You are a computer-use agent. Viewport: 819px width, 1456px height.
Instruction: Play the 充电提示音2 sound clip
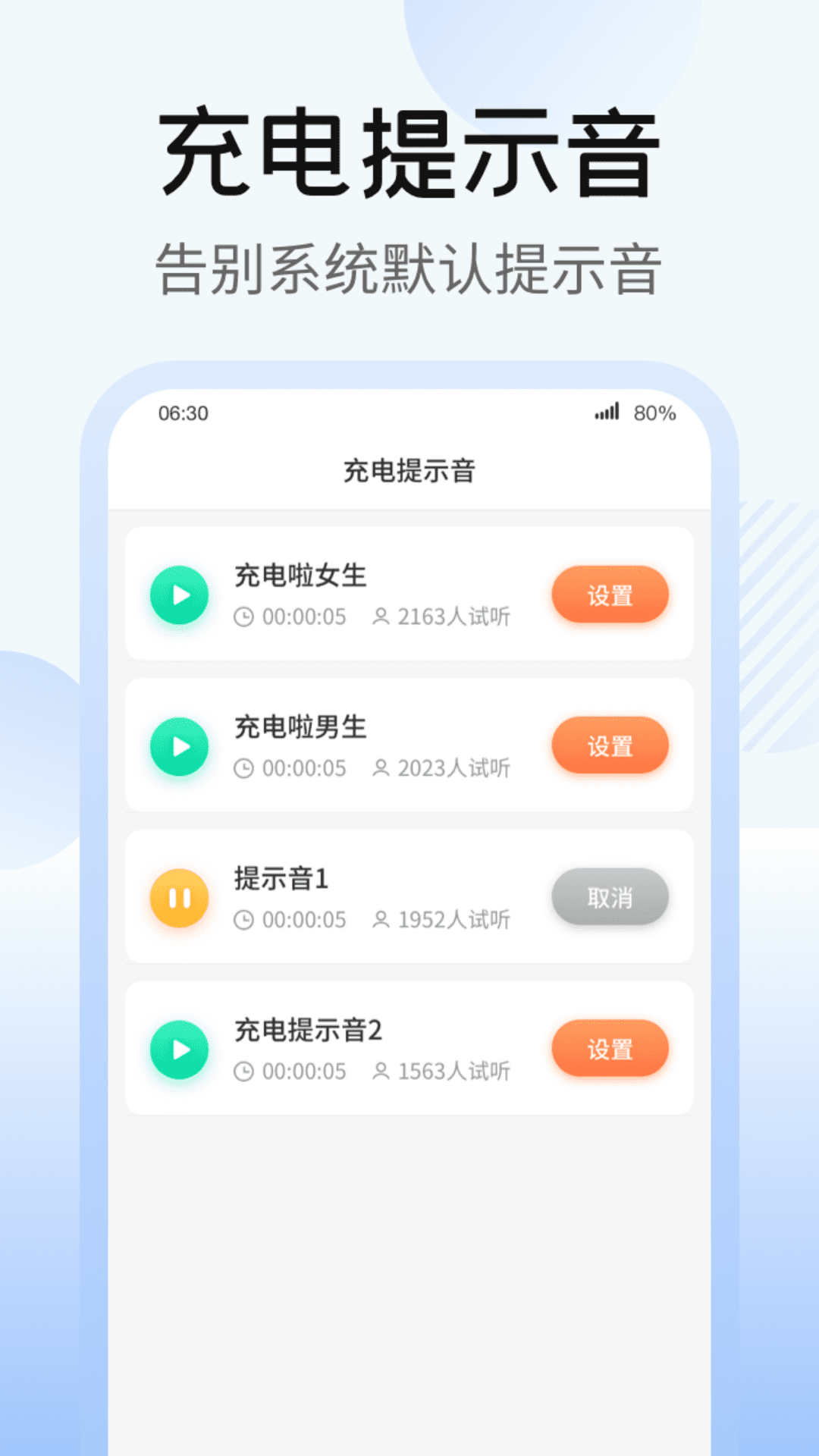[179, 1047]
